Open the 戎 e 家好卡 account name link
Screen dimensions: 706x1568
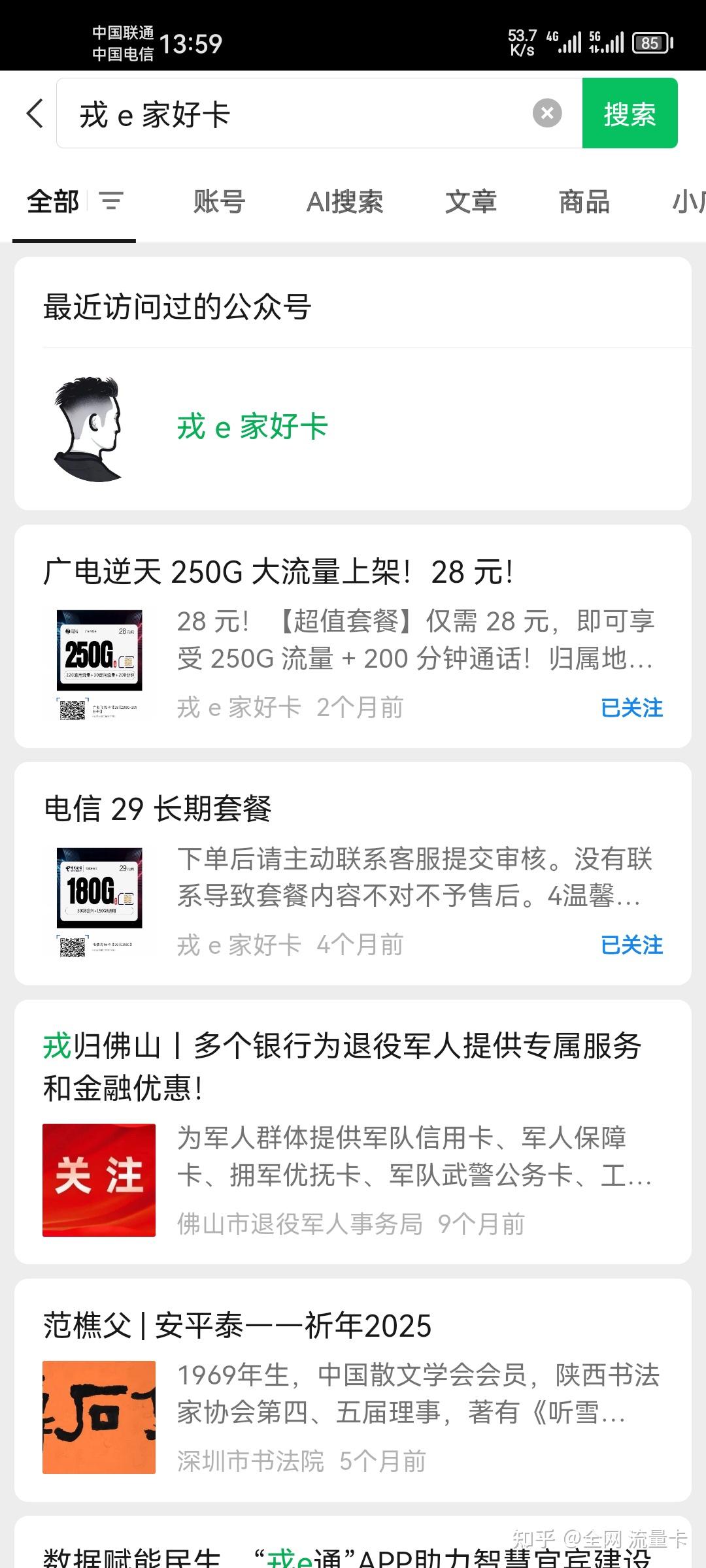click(252, 428)
